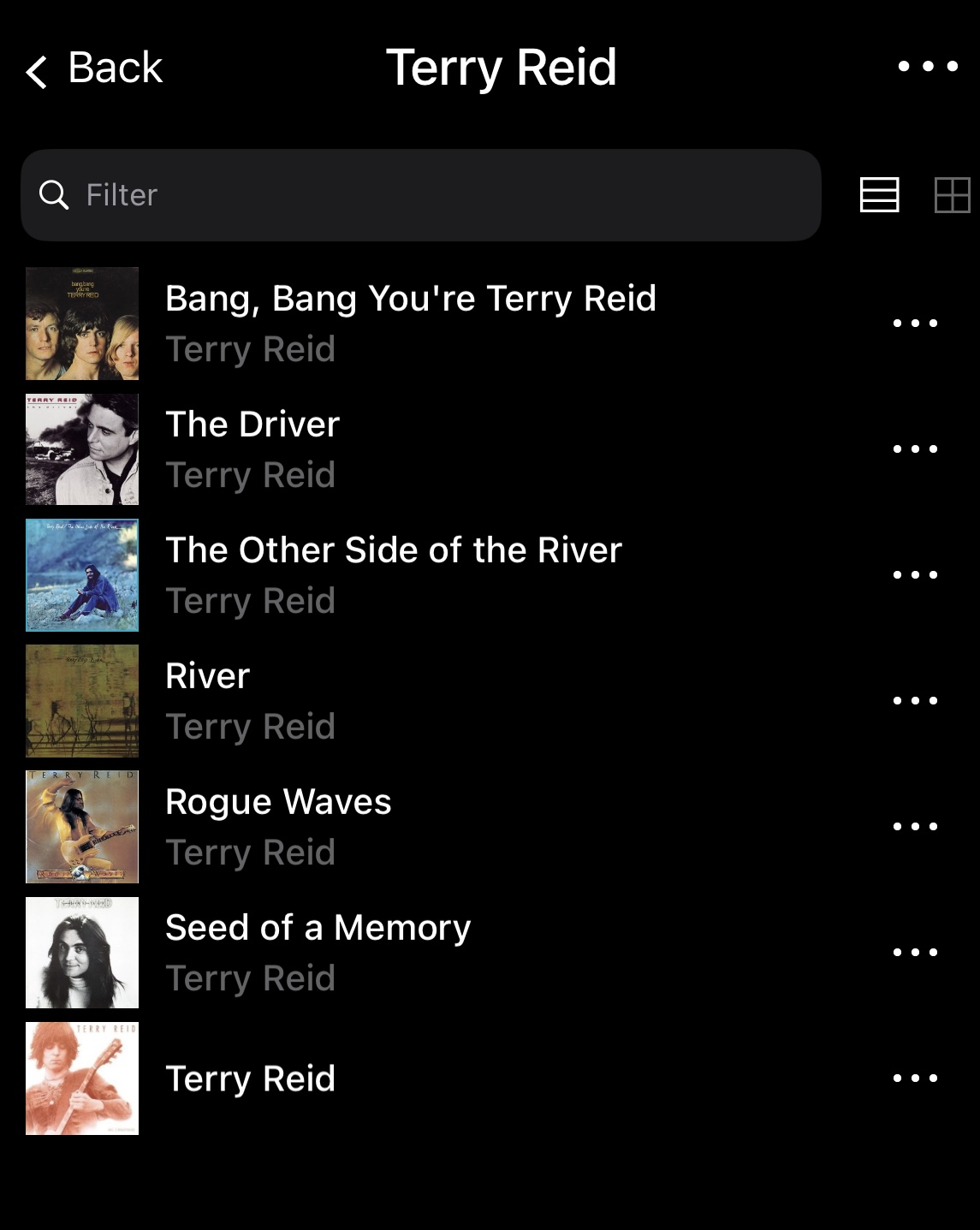
Task: Open the Seed of a Memory album
Action: pyautogui.click(x=318, y=952)
